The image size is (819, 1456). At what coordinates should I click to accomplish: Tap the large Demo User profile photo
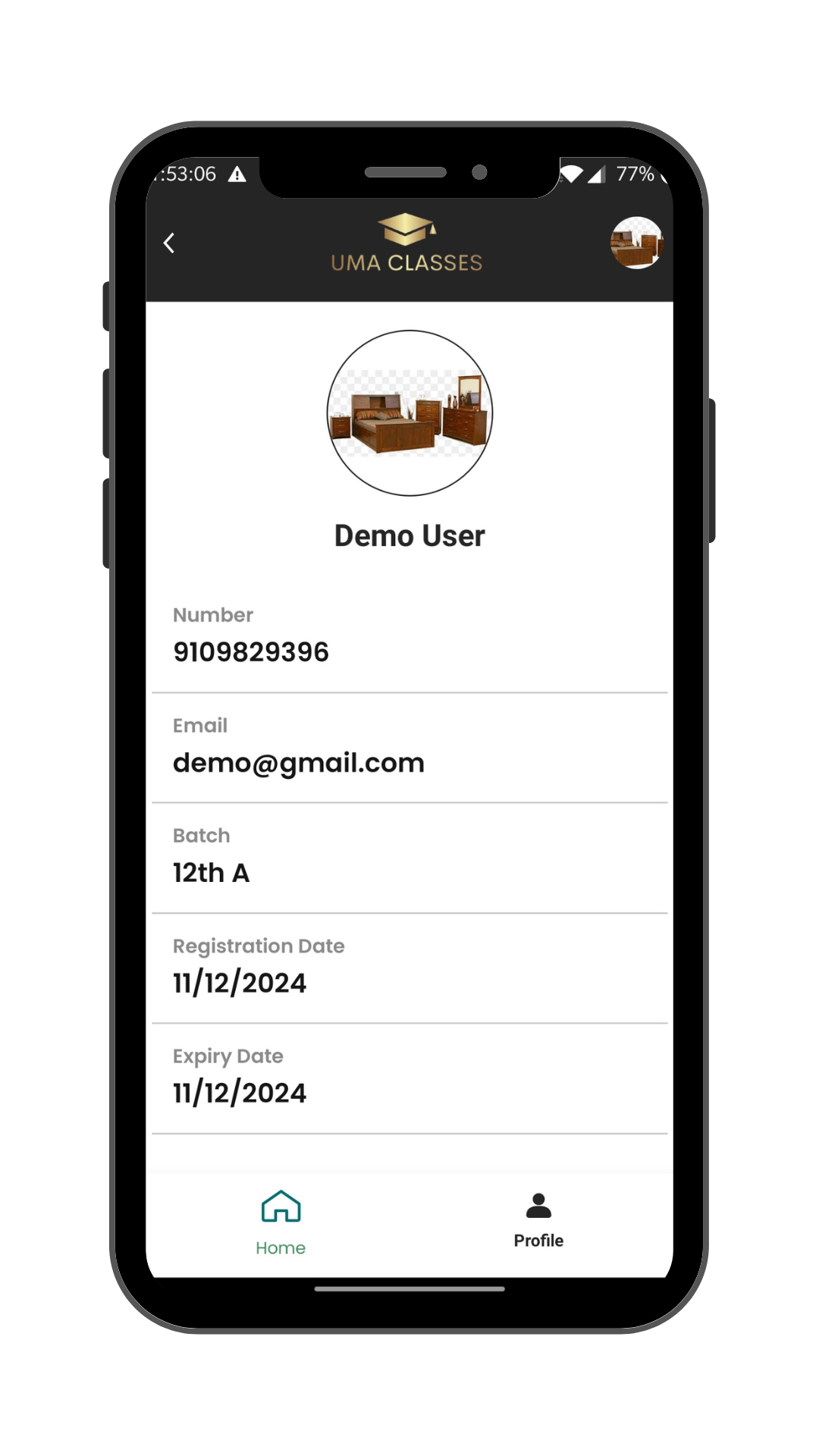[409, 413]
